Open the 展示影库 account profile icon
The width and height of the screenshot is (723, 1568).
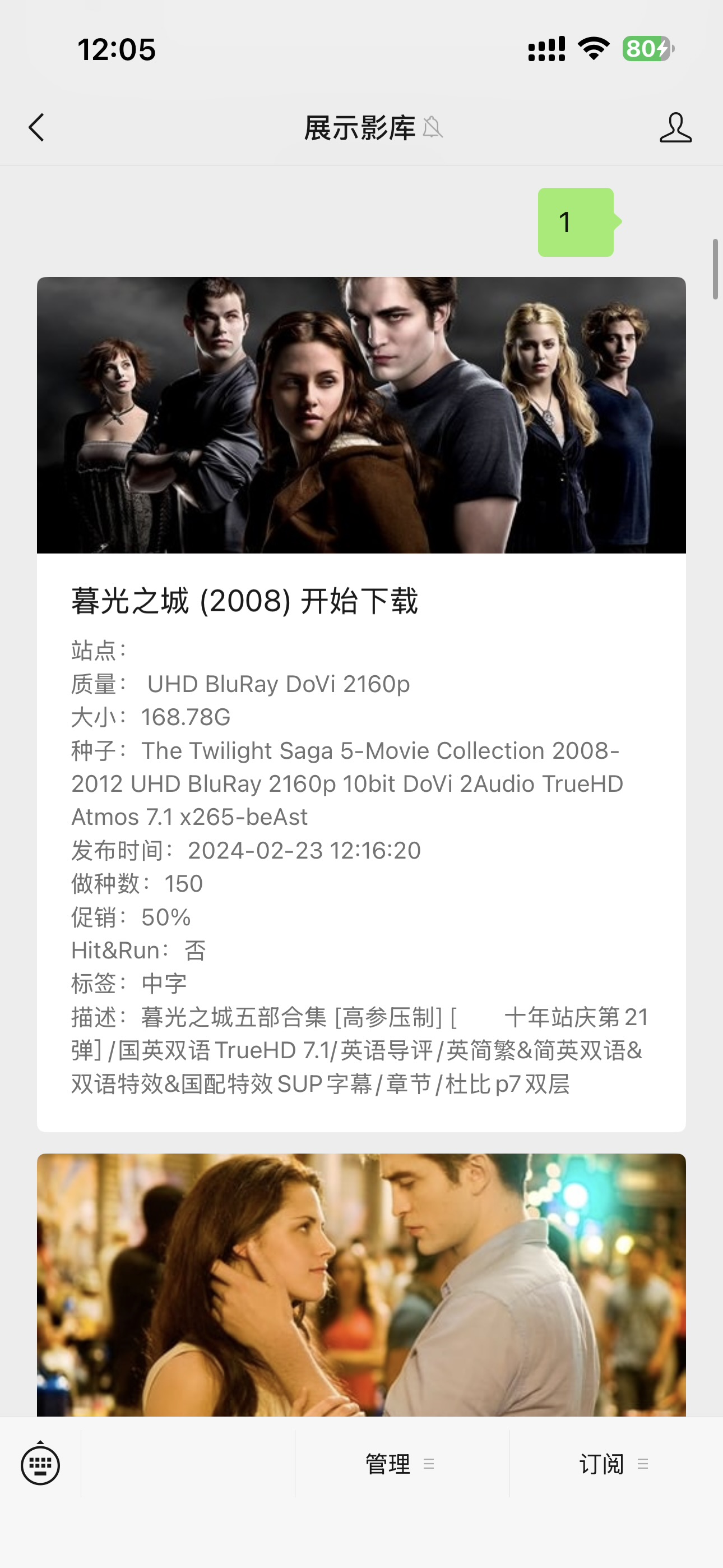pyautogui.click(x=675, y=128)
